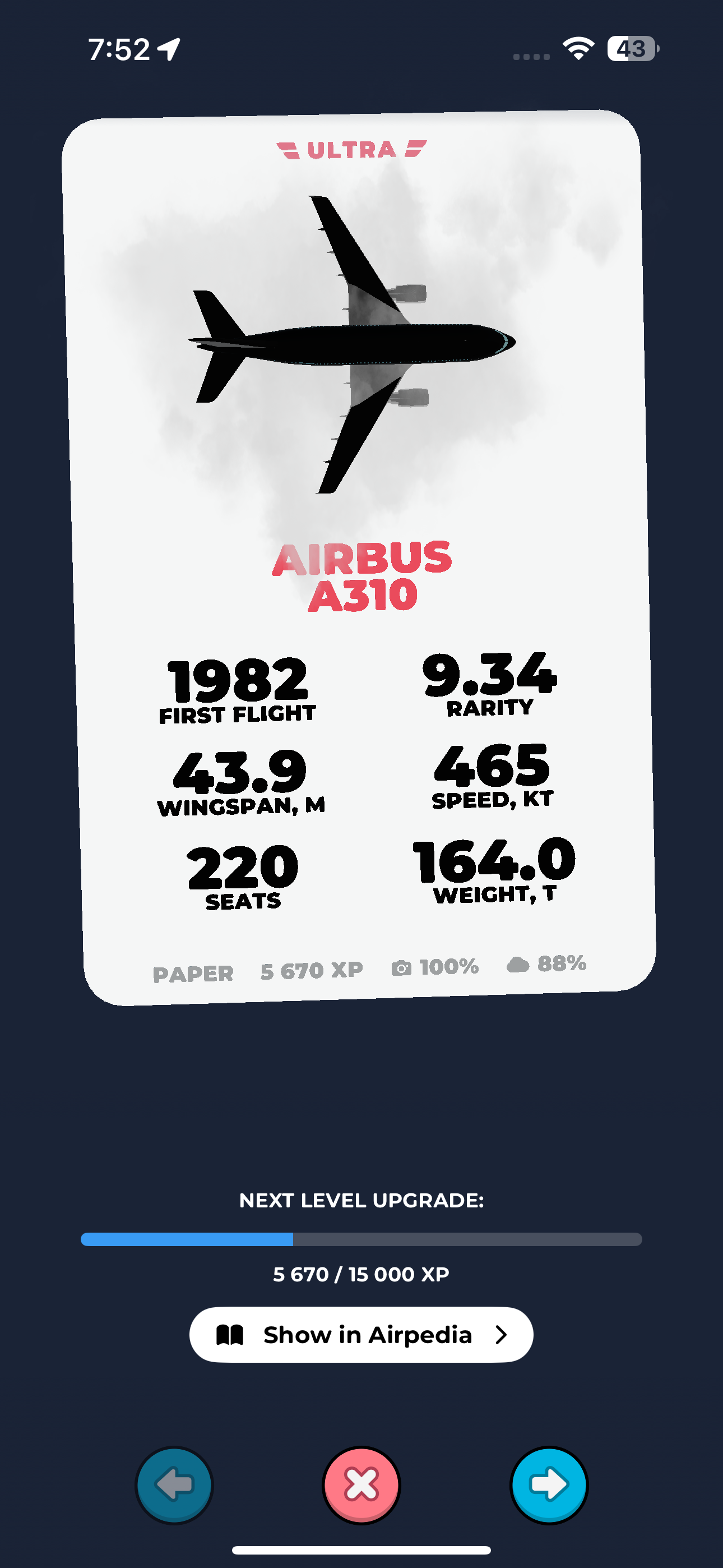Close the card view with the red X

pyautogui.click(x=361, y=1484)
